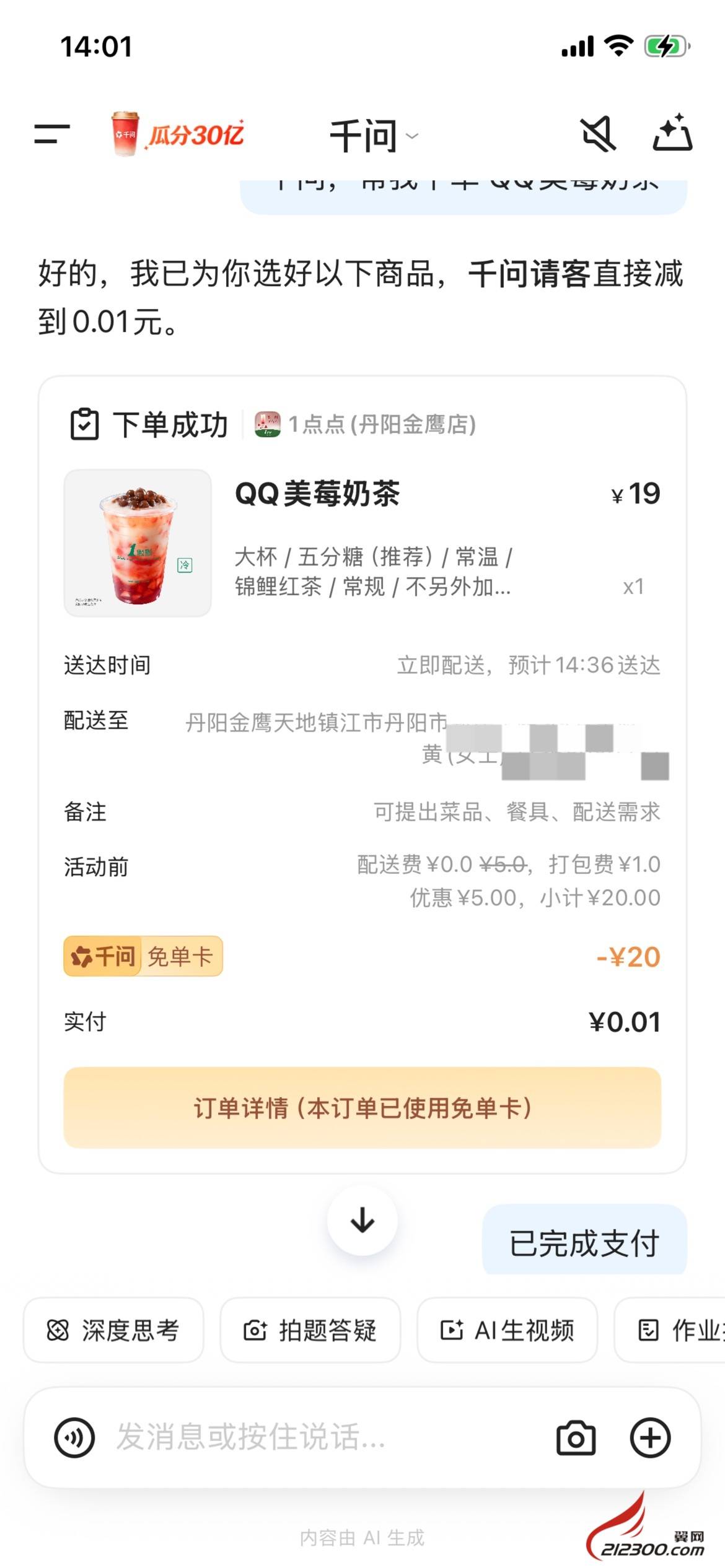
Task: Open 订单详情 order details
Action: pyautogui.click(x=362, y=1108)
